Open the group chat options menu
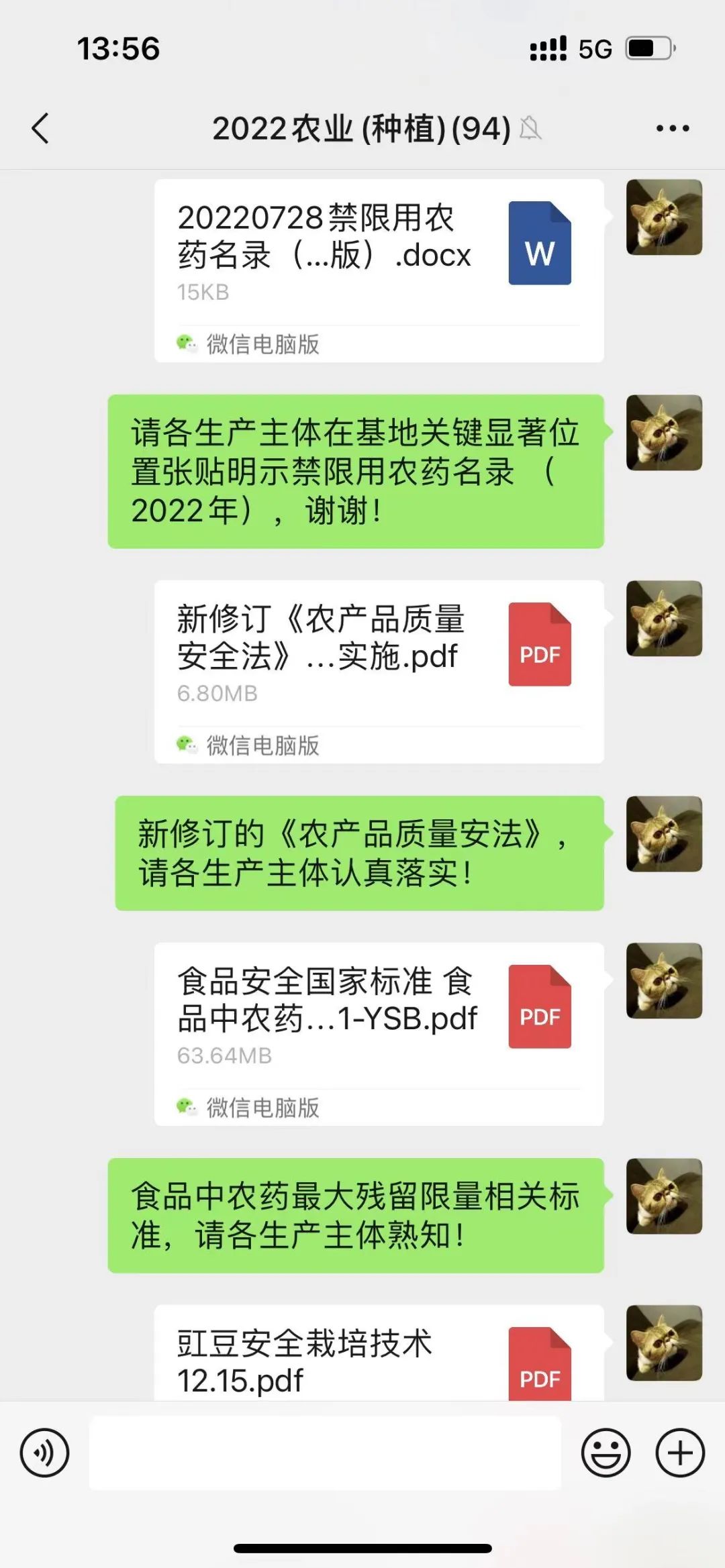The image size is (725, 1568). 672,128
